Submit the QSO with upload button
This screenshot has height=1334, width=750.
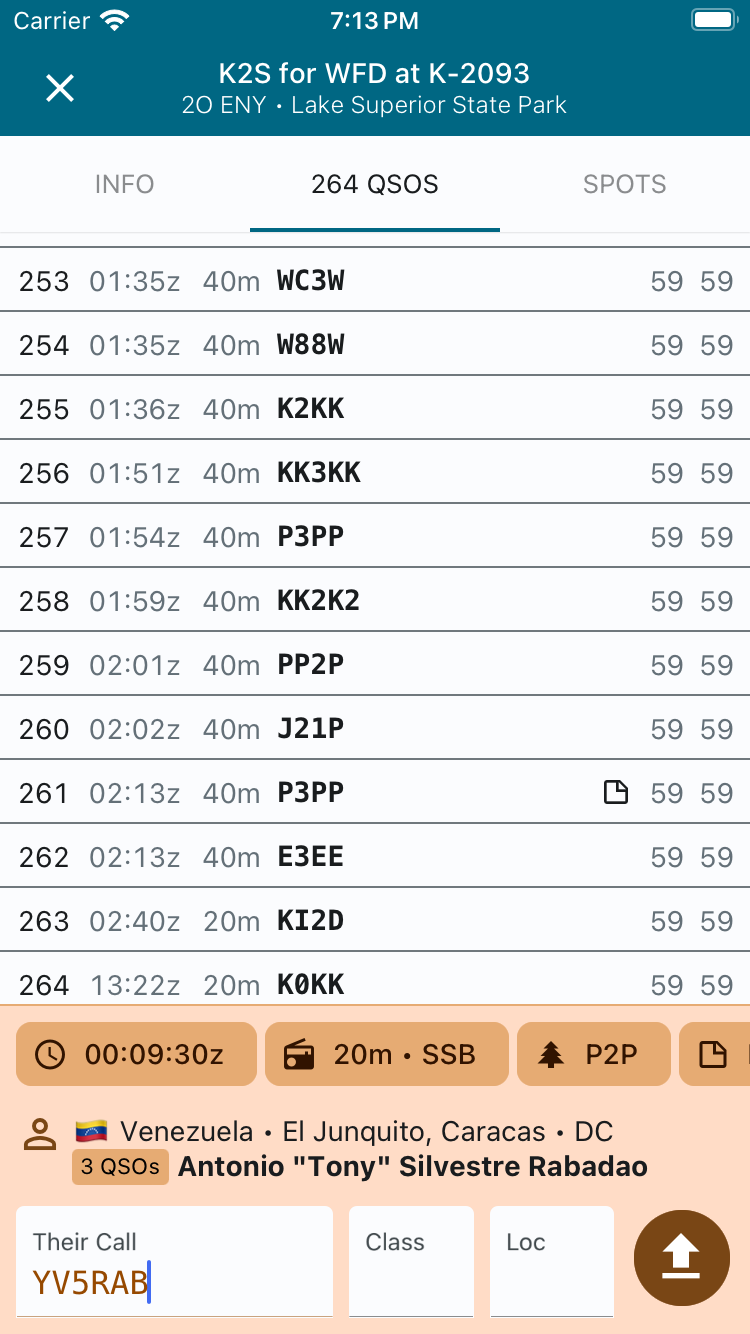click(682, 1258)
